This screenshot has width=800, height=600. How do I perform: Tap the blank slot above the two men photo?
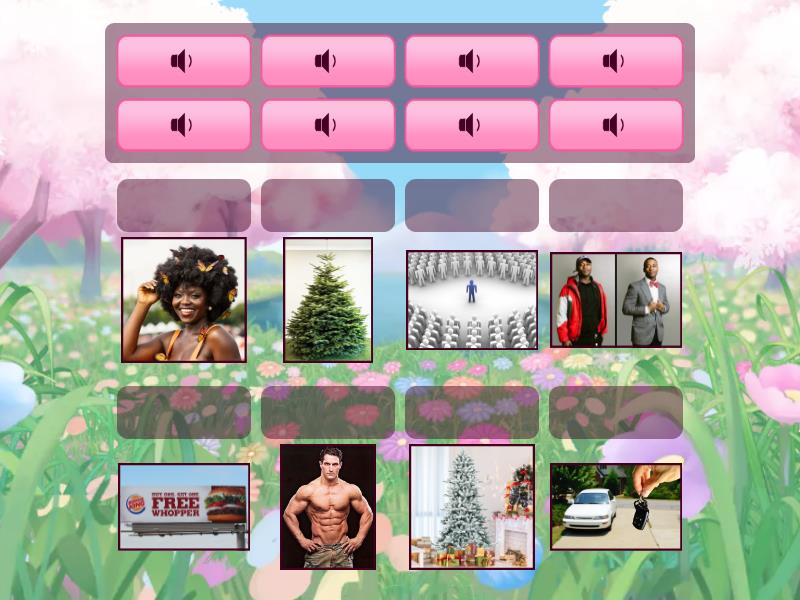click(x=616, y=205)
